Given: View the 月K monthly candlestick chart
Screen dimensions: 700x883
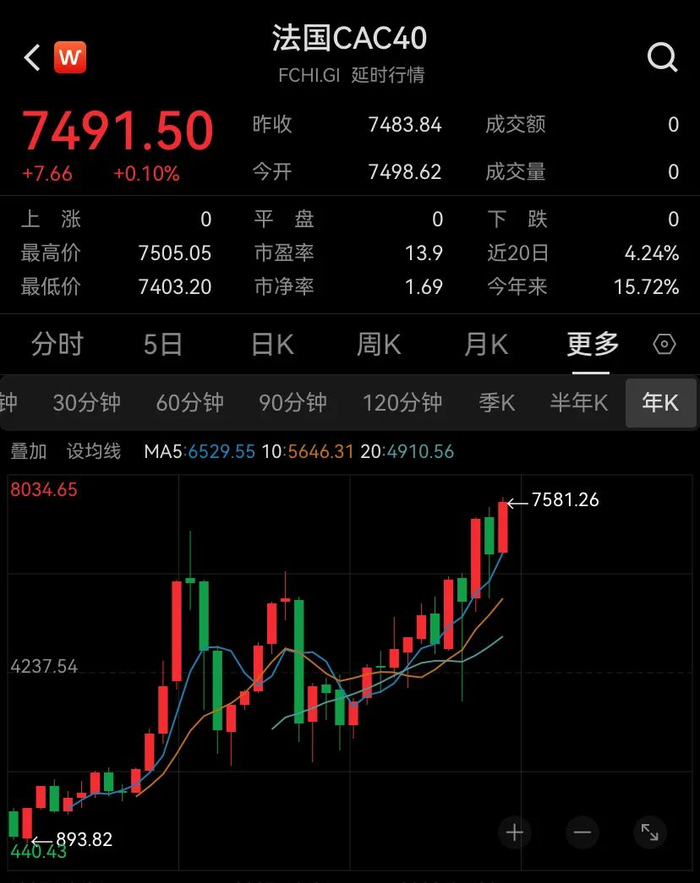Looking at the screenshot, I should pos(486,345).
